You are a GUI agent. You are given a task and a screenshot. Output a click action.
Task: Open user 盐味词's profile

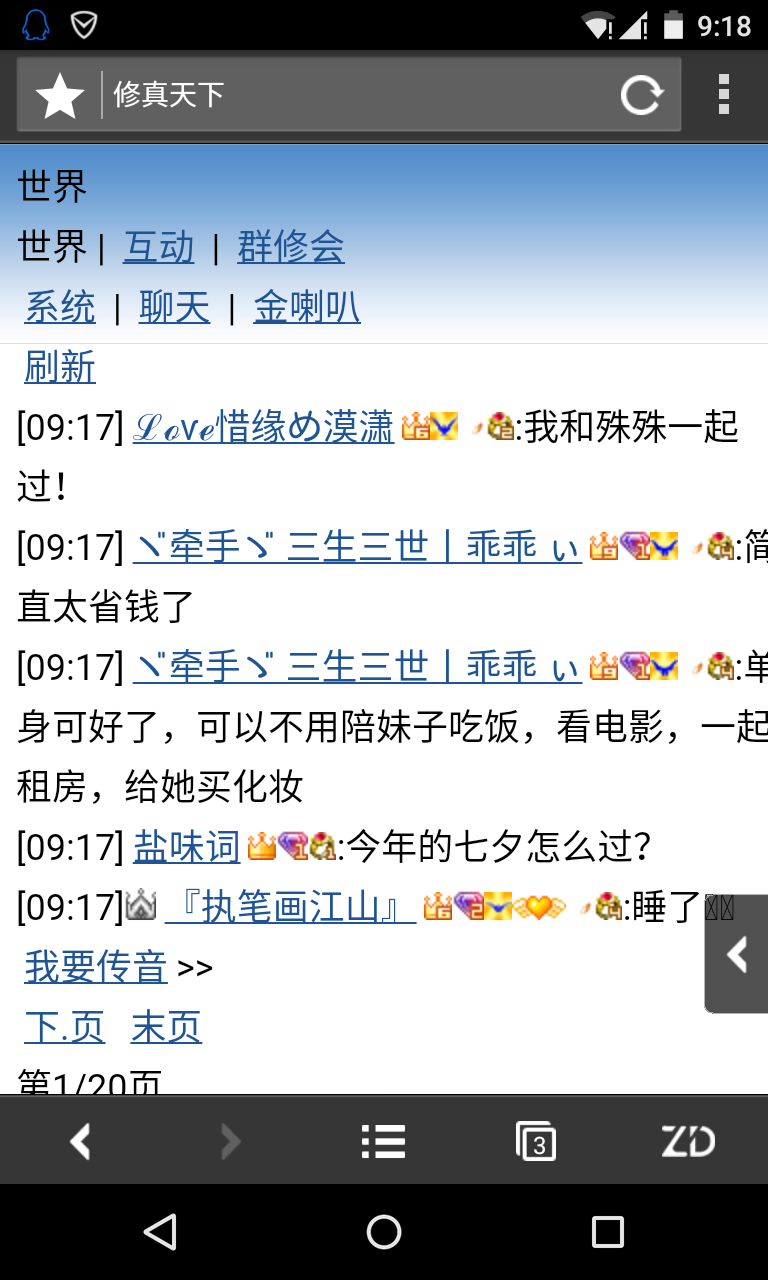click(187, 847)
